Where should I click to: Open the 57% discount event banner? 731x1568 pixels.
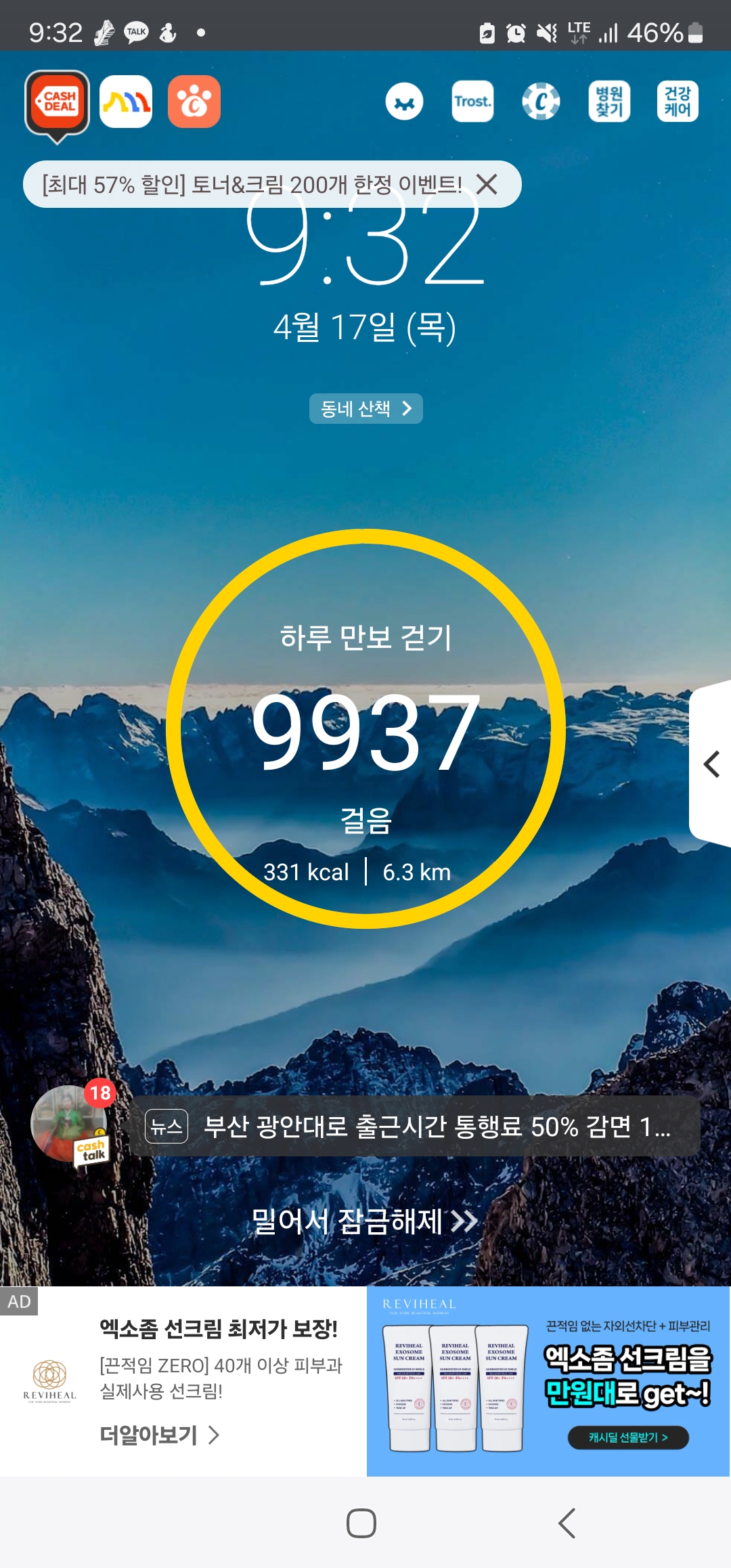click(x=252, y=184)
